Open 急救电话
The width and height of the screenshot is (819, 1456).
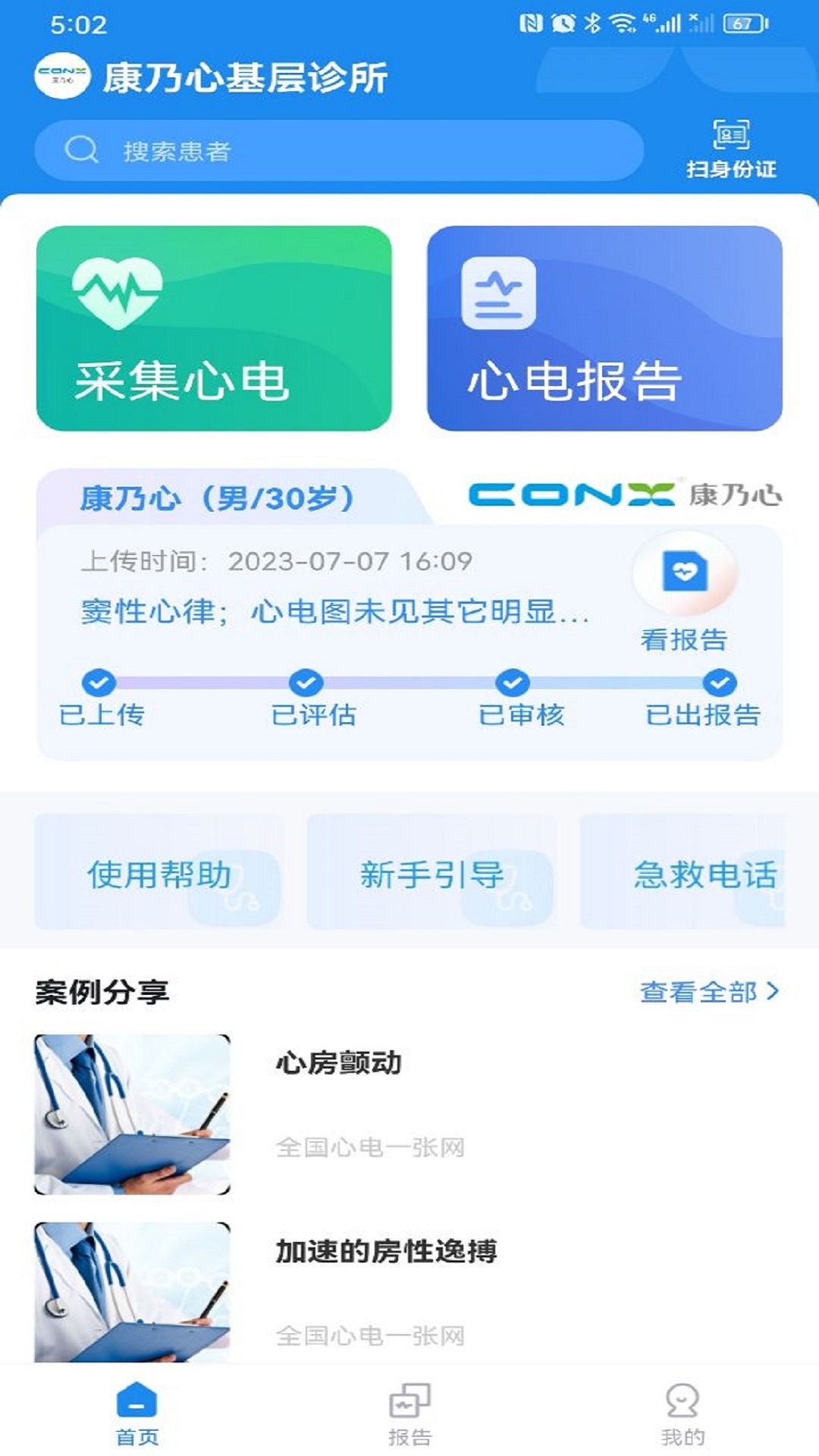[684, 872]
